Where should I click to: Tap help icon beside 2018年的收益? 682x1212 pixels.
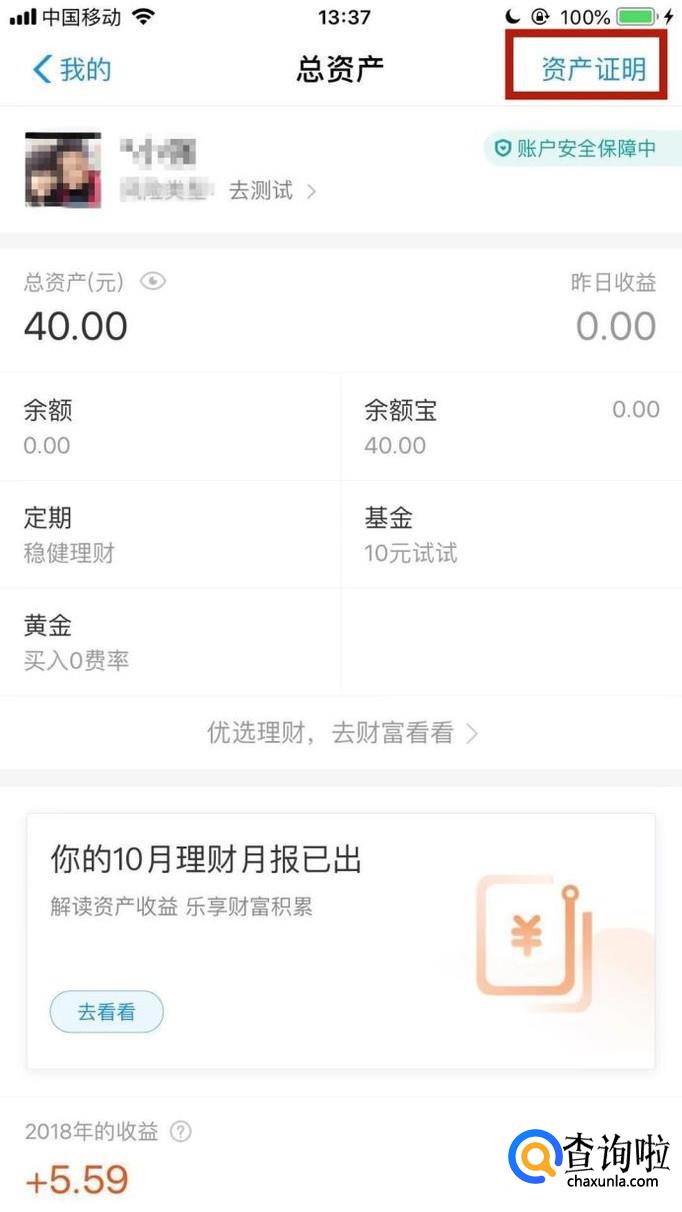point(181,1132)
